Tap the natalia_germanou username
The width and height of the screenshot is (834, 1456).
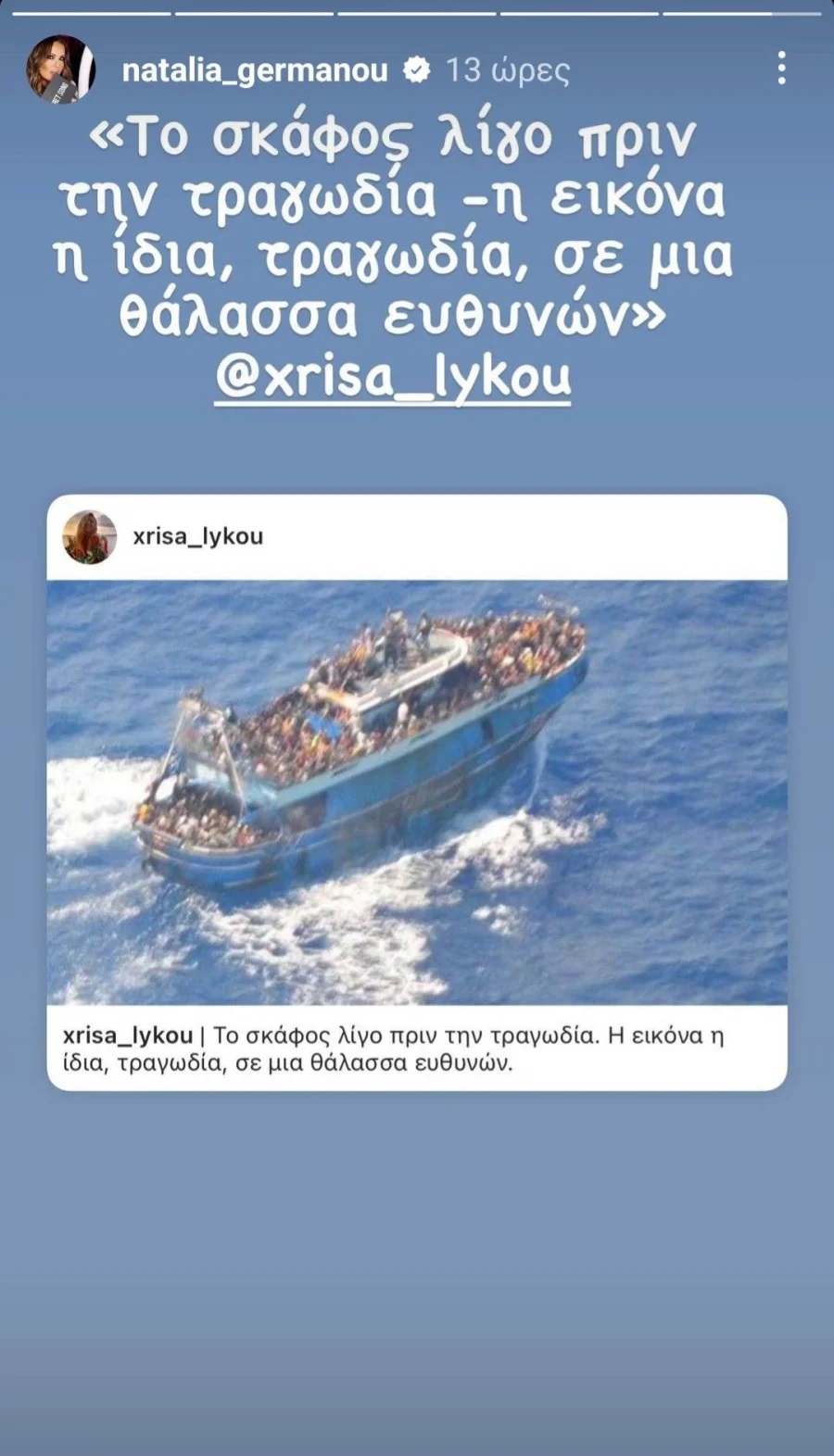click(x=254, y=70)
